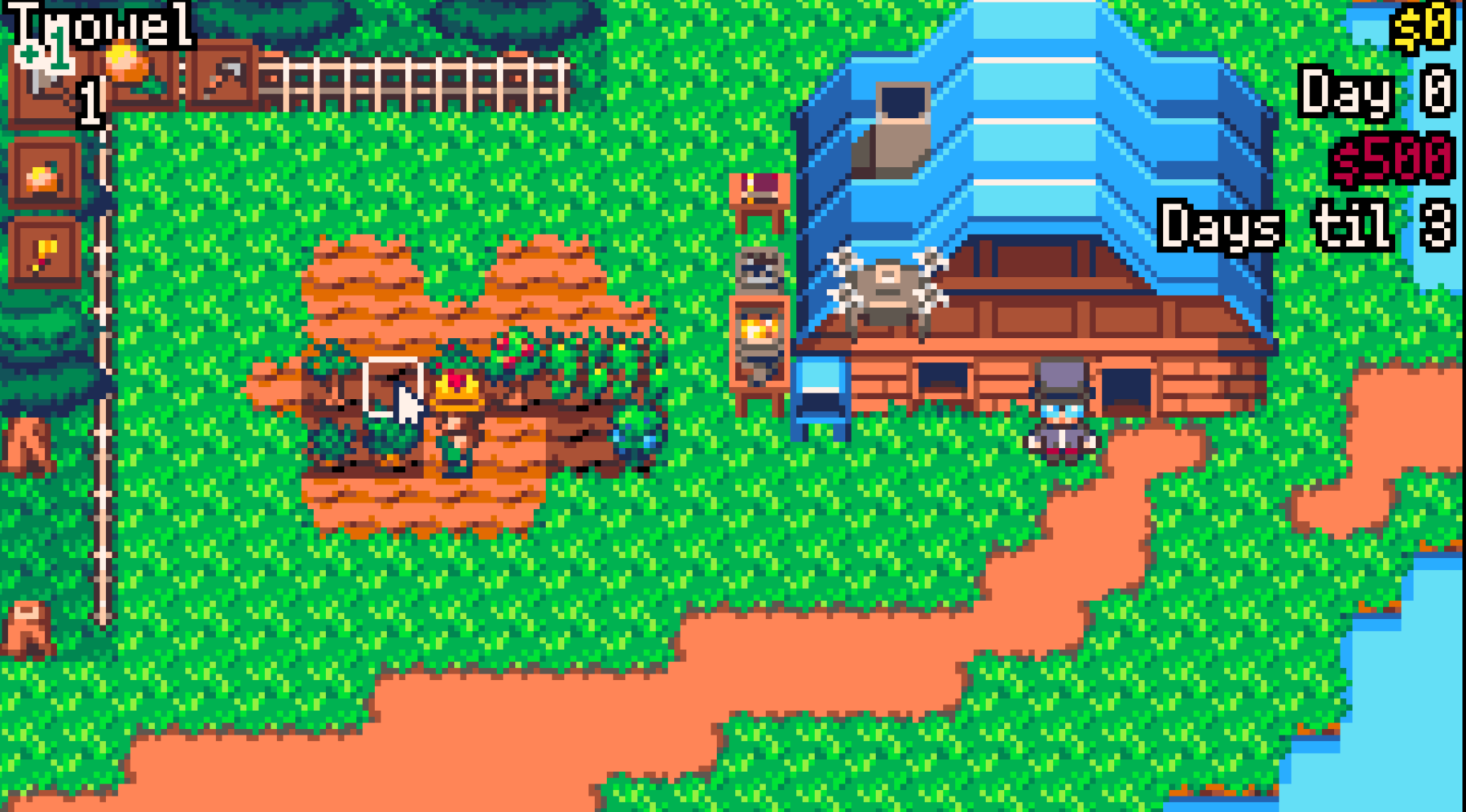
Task: Choose the torch slot in the left column
Action: coord(45,254)
